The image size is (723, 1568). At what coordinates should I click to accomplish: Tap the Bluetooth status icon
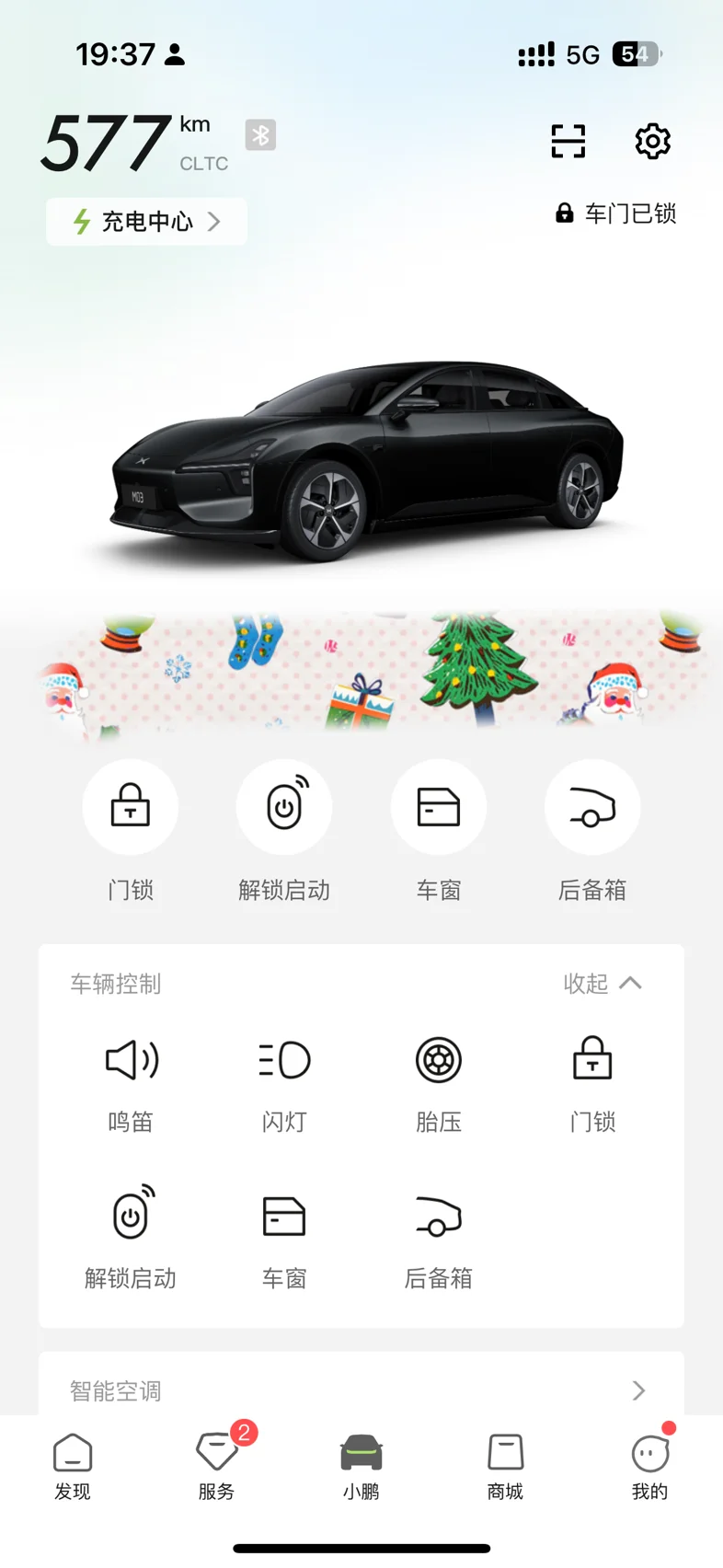(260, 135)
